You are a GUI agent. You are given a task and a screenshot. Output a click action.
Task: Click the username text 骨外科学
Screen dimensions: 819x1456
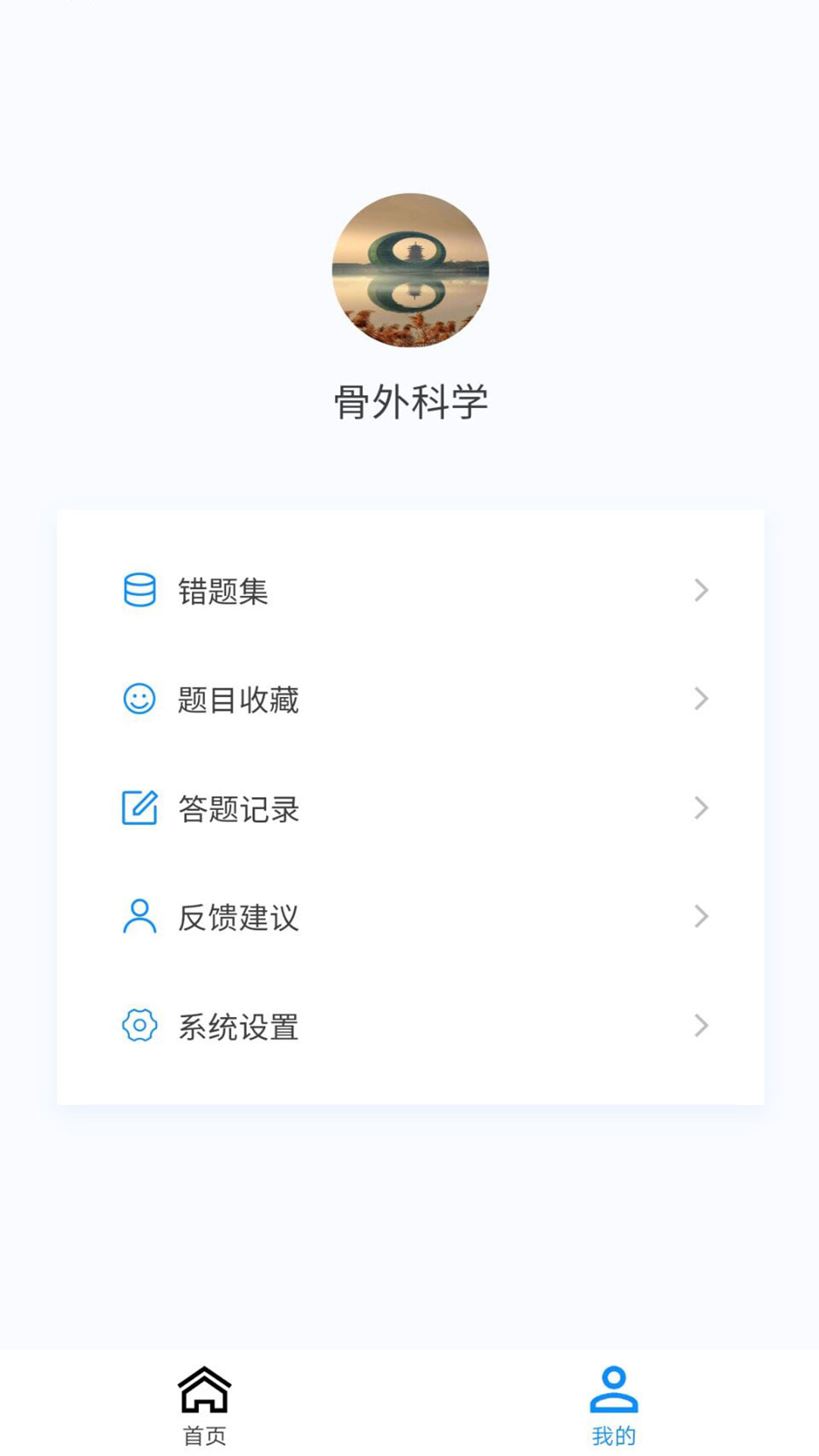tap(409, 400)
